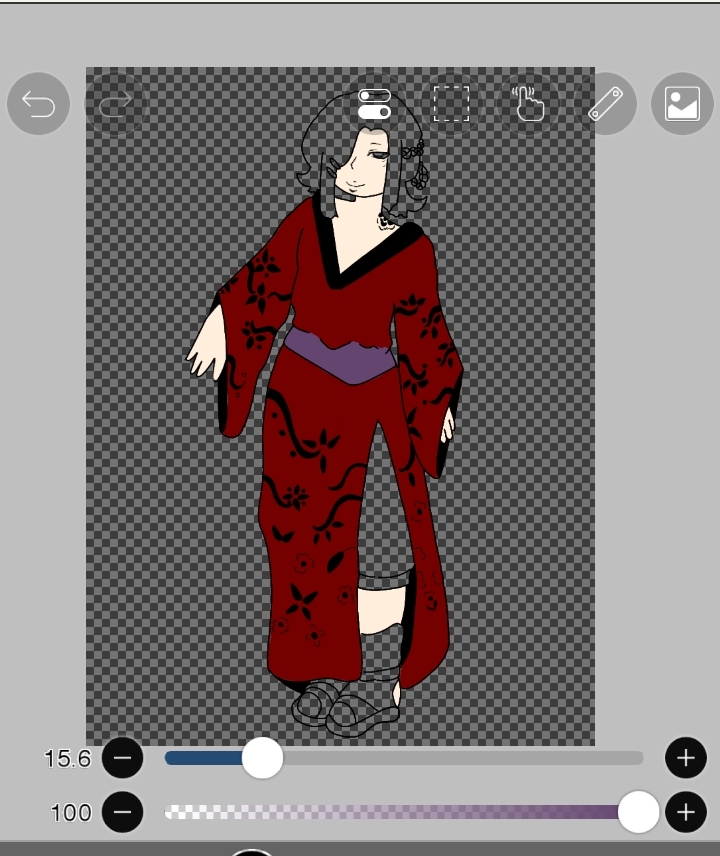Open the ruler tool
The image size is (720, 856).
coord(605,104)
